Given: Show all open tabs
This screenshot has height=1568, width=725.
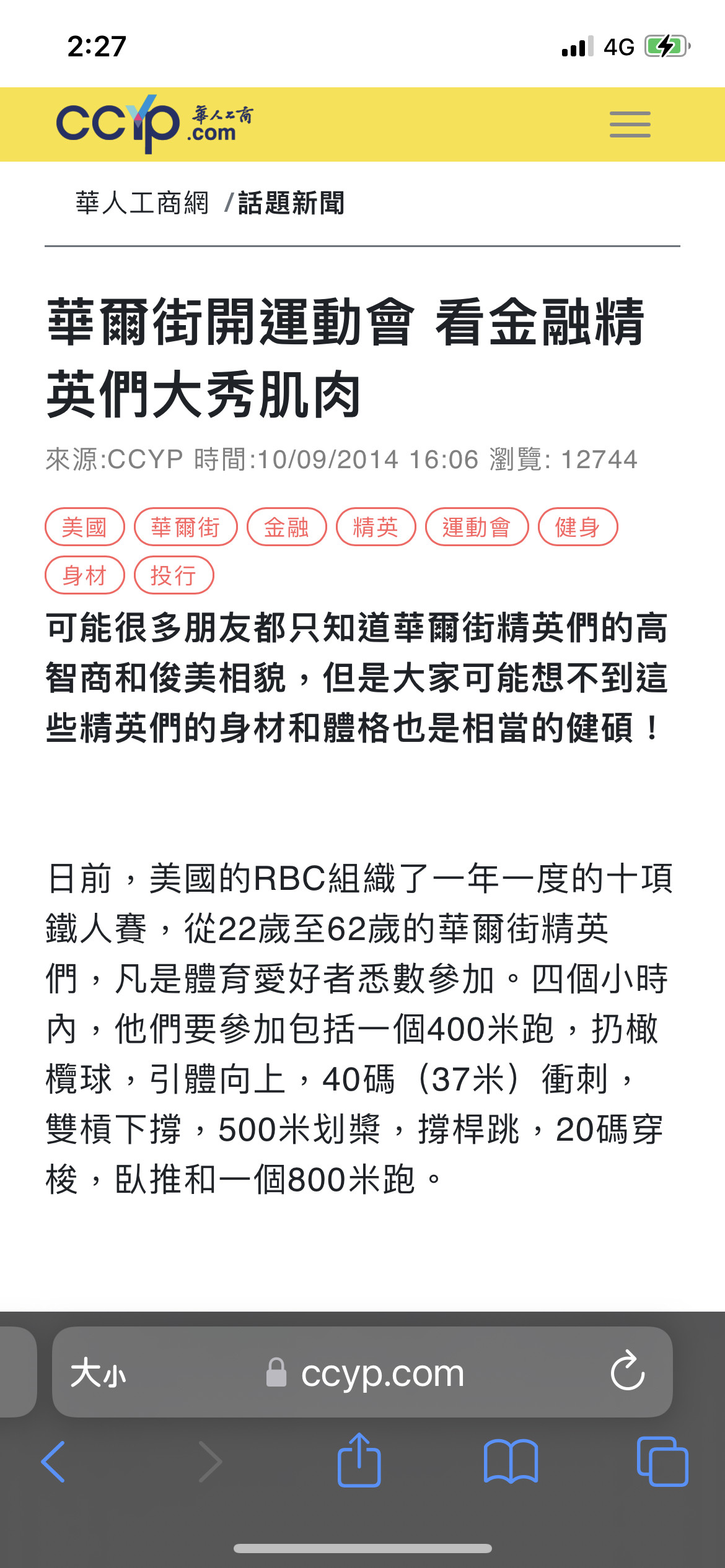Looking at the screenshot, I should pyautogui.click(x=662, y=1461).
